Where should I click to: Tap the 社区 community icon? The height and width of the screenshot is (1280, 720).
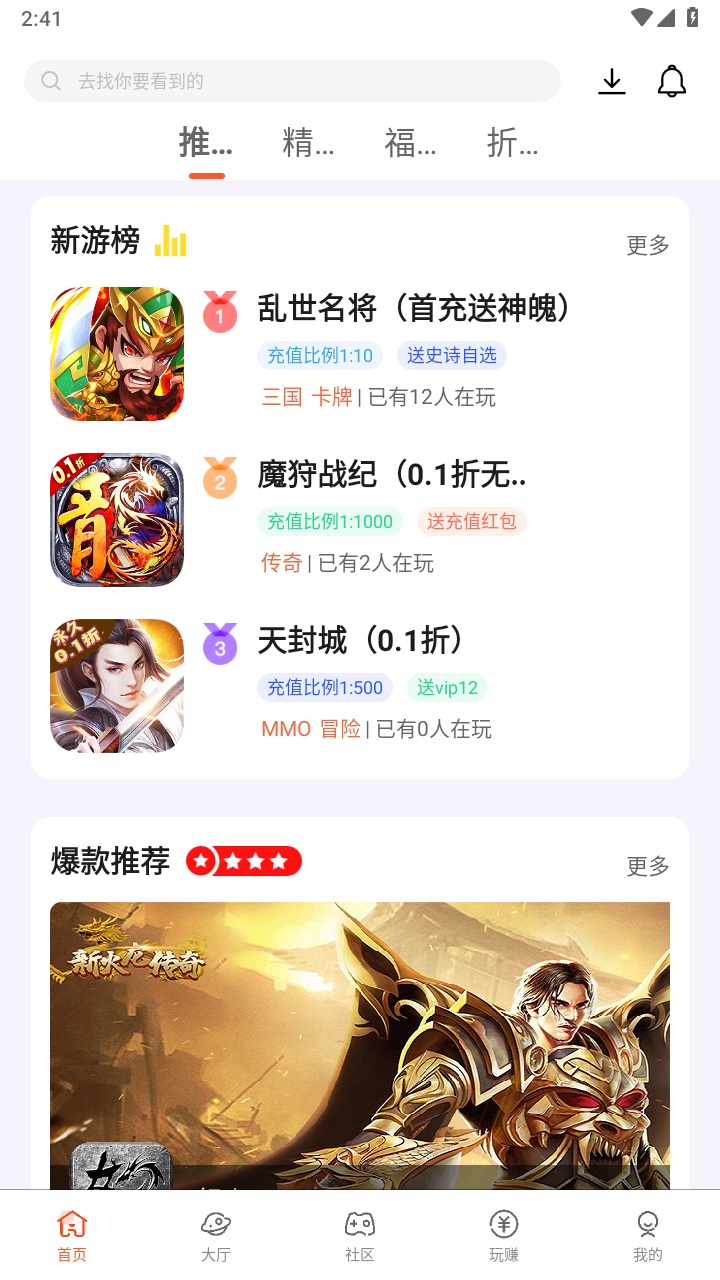click(358, 1223)
